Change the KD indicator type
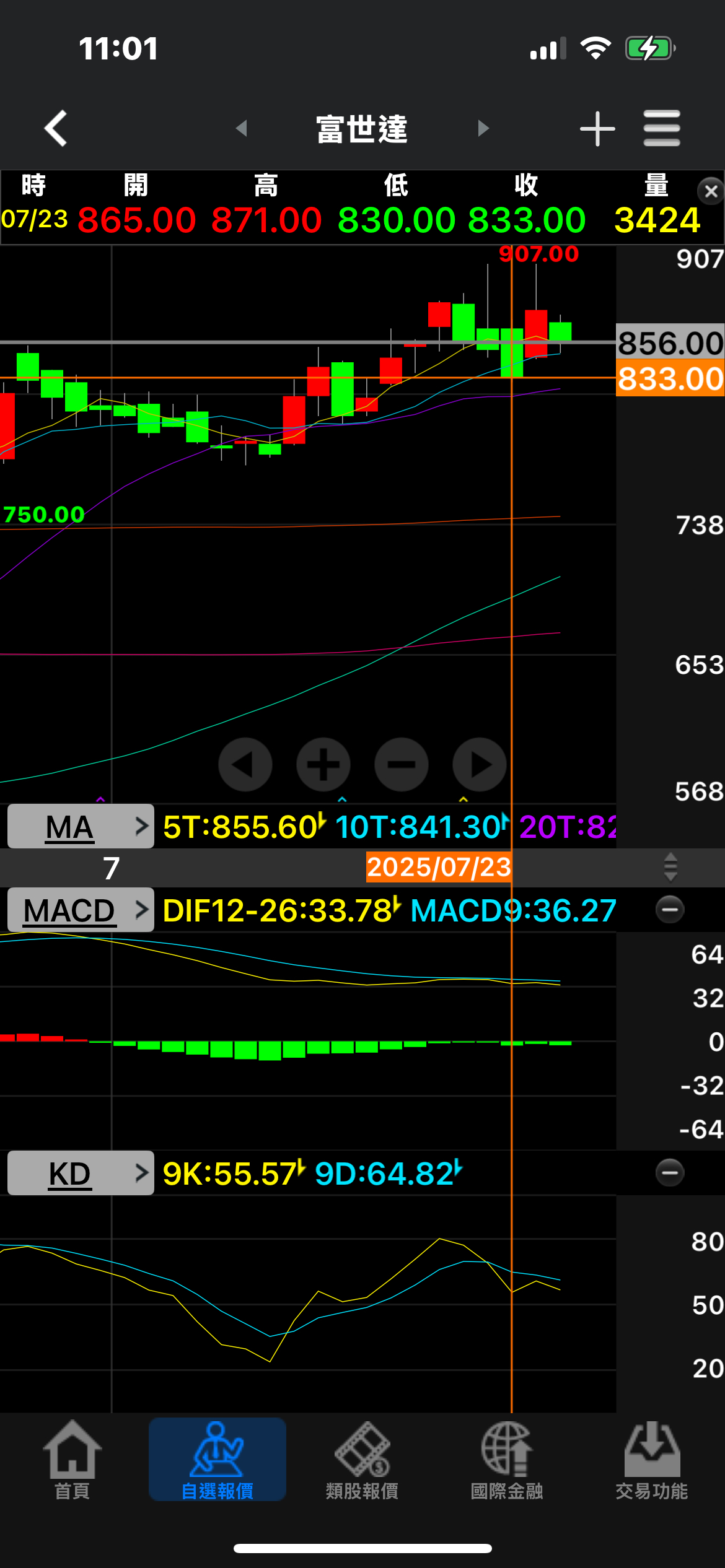Screen dimensions: 725x1568 81,1173
